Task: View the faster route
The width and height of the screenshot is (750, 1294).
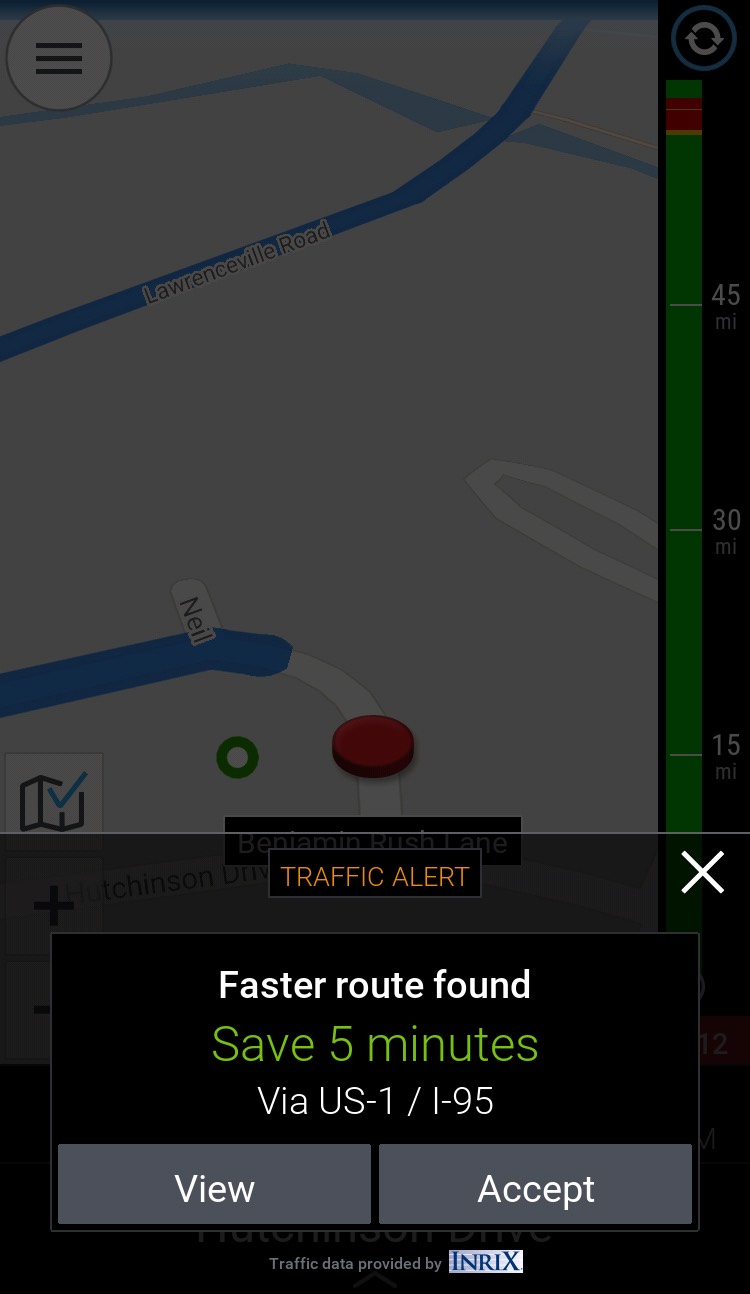Action: (214, 1186)
